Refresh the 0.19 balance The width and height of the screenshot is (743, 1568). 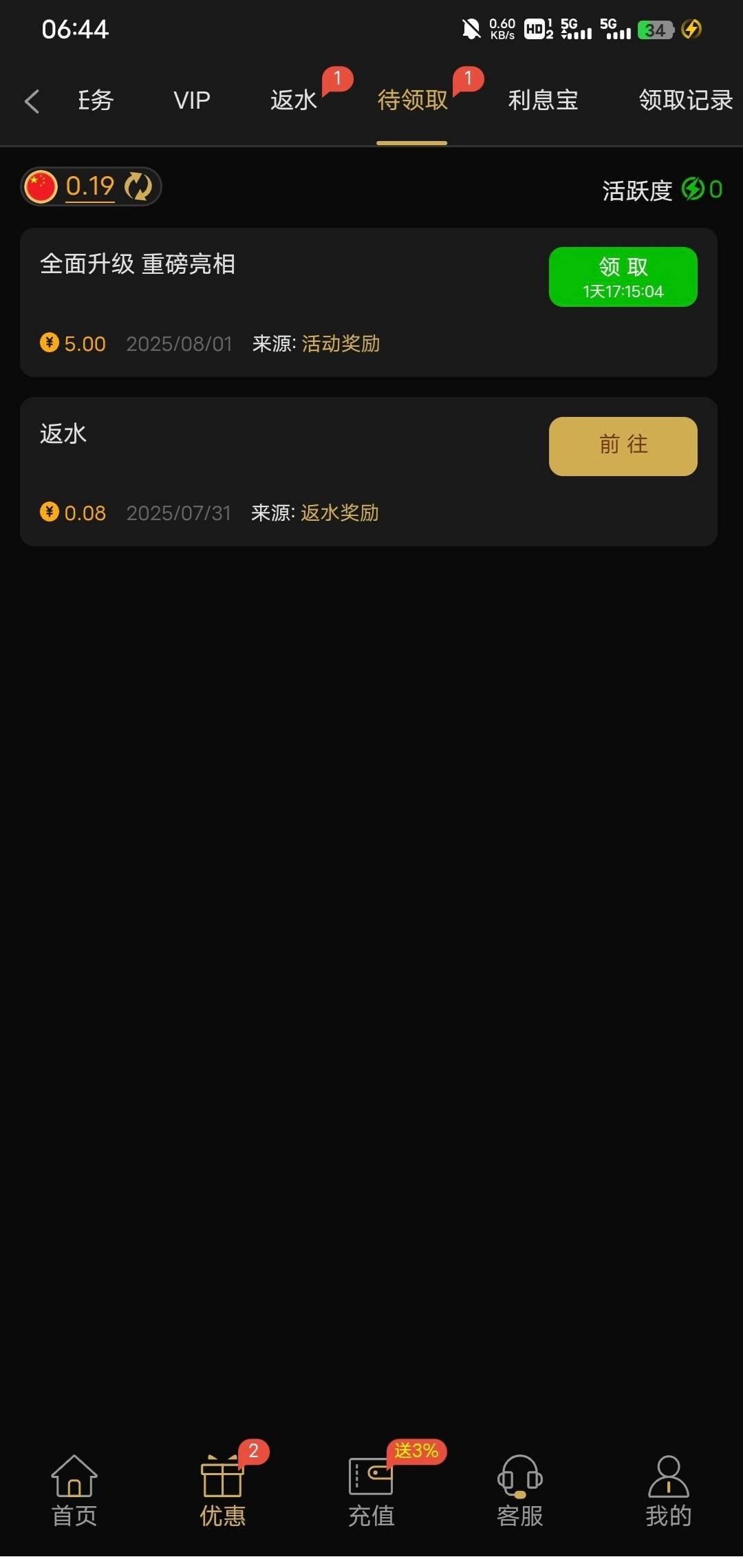click(x=138, y=186)
